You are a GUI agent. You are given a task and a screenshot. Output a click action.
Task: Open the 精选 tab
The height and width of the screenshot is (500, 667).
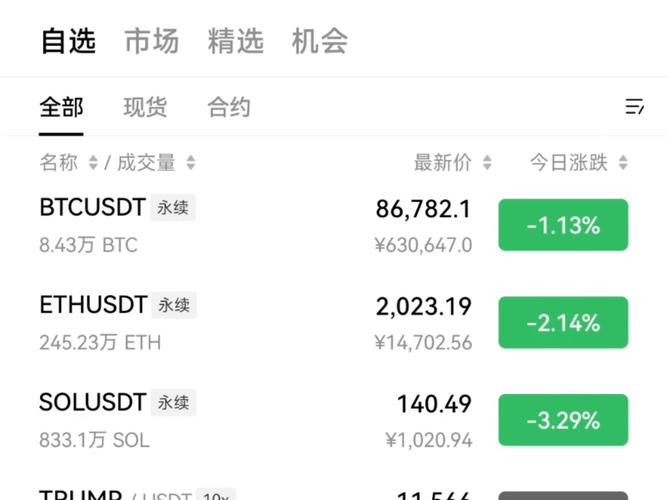(236, 41)
